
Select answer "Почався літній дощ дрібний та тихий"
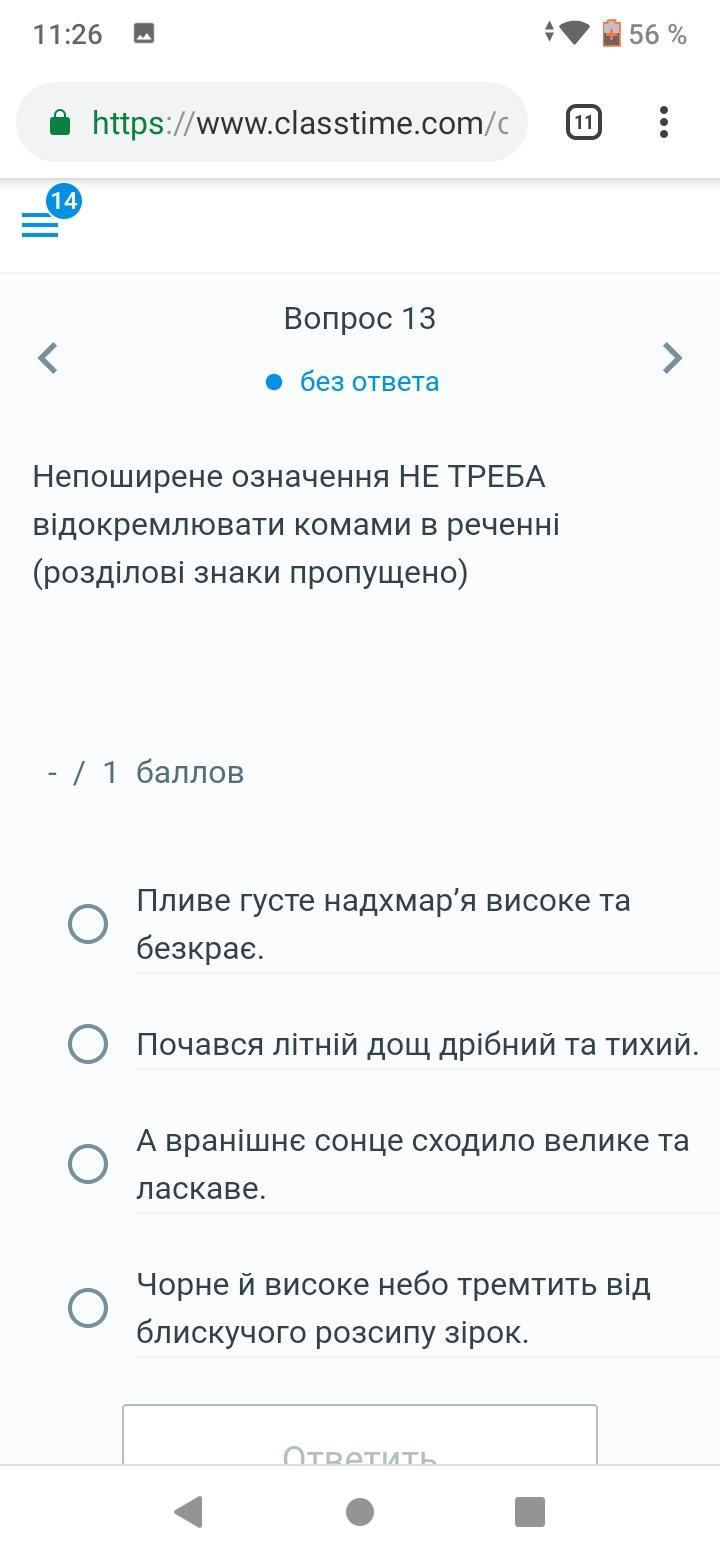[x=88, y=1044]
